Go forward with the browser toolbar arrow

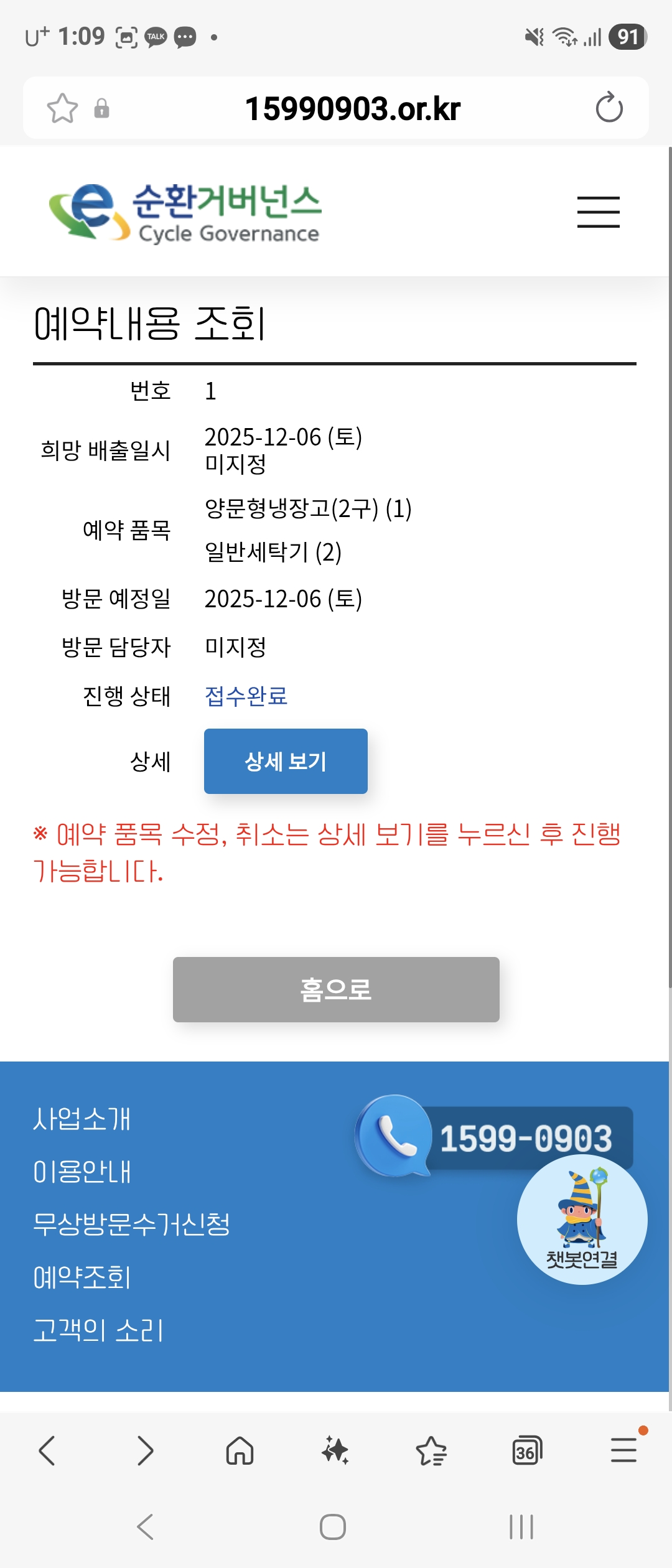pyautogui.click(x=144, y=1451)
